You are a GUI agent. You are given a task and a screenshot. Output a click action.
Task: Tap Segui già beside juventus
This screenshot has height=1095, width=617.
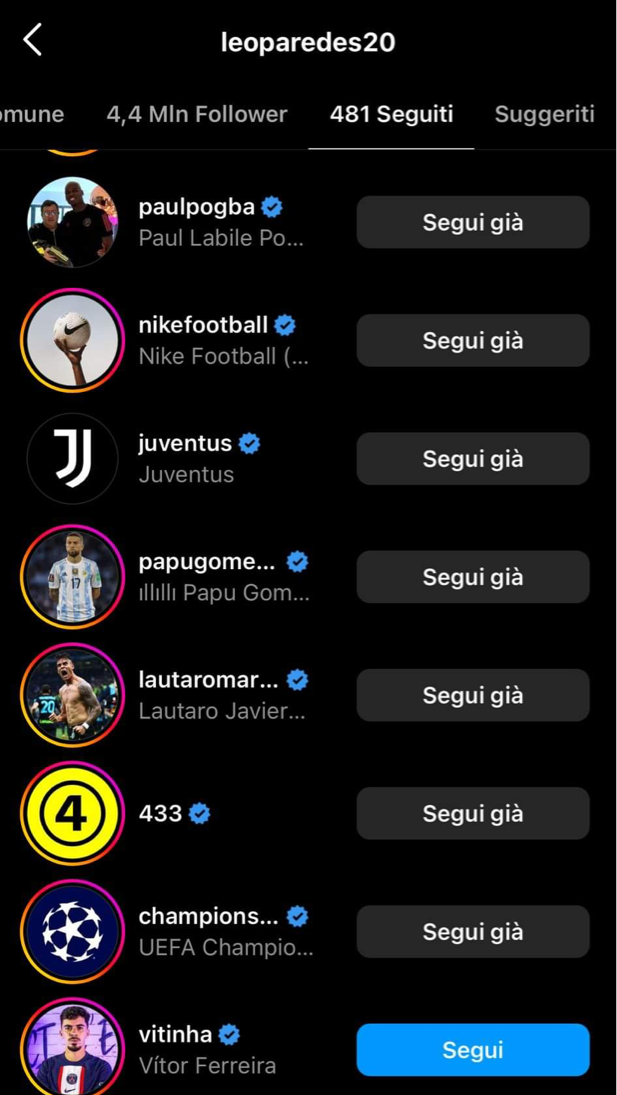tap(472, 458)
